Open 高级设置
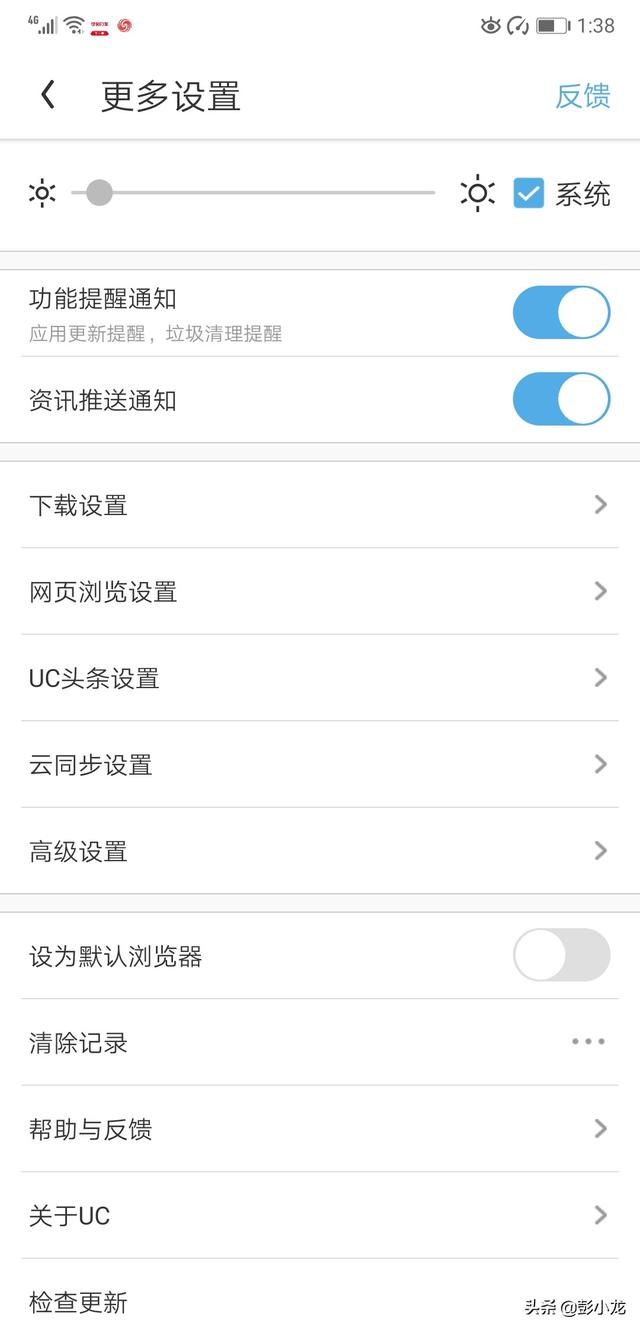 [x=320, y=851]
